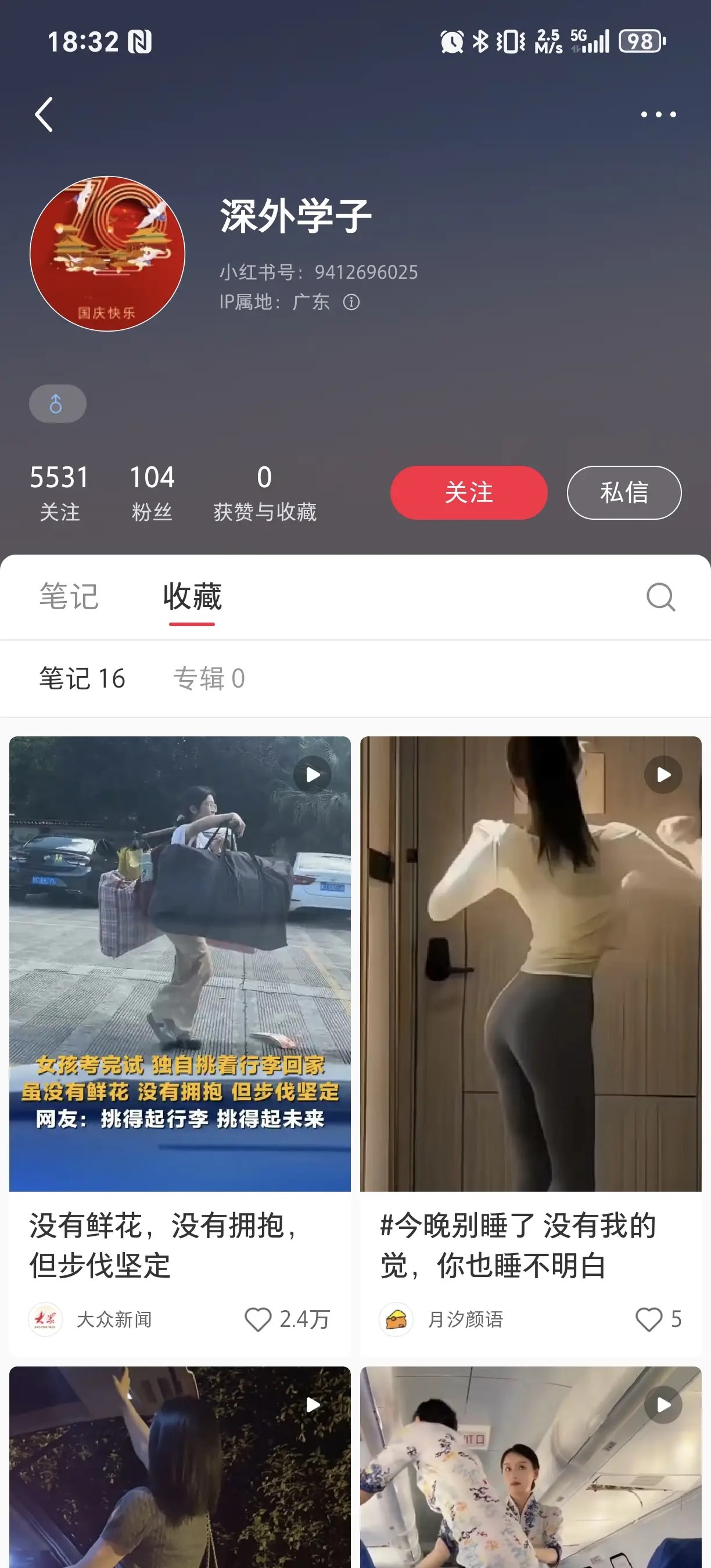Like the 月汐颜语 post
This screenshot has height=1568, width=711.
pos(648,1319)
